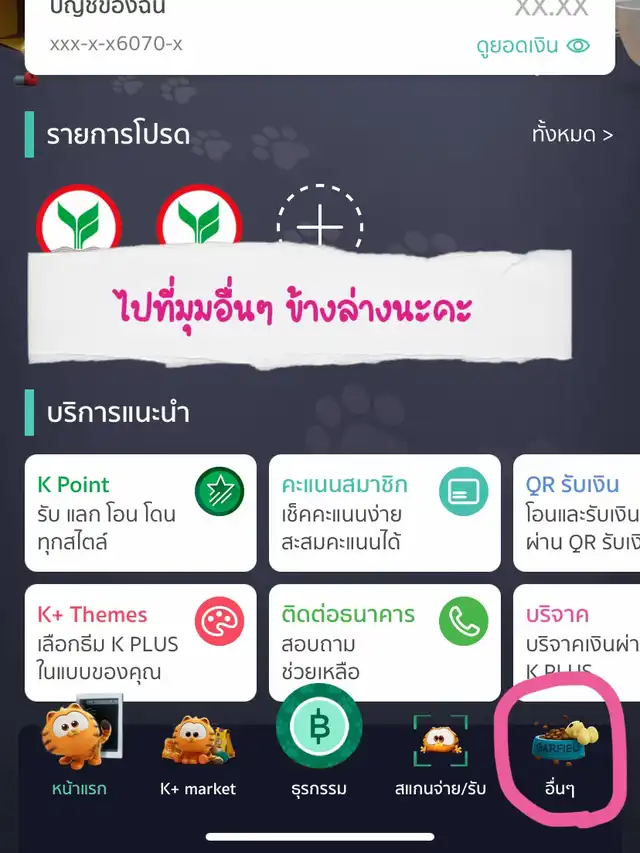Open ทั้งหมด to see all favorites
This screenshot has width=640, height=853.
tap(572, 134)
